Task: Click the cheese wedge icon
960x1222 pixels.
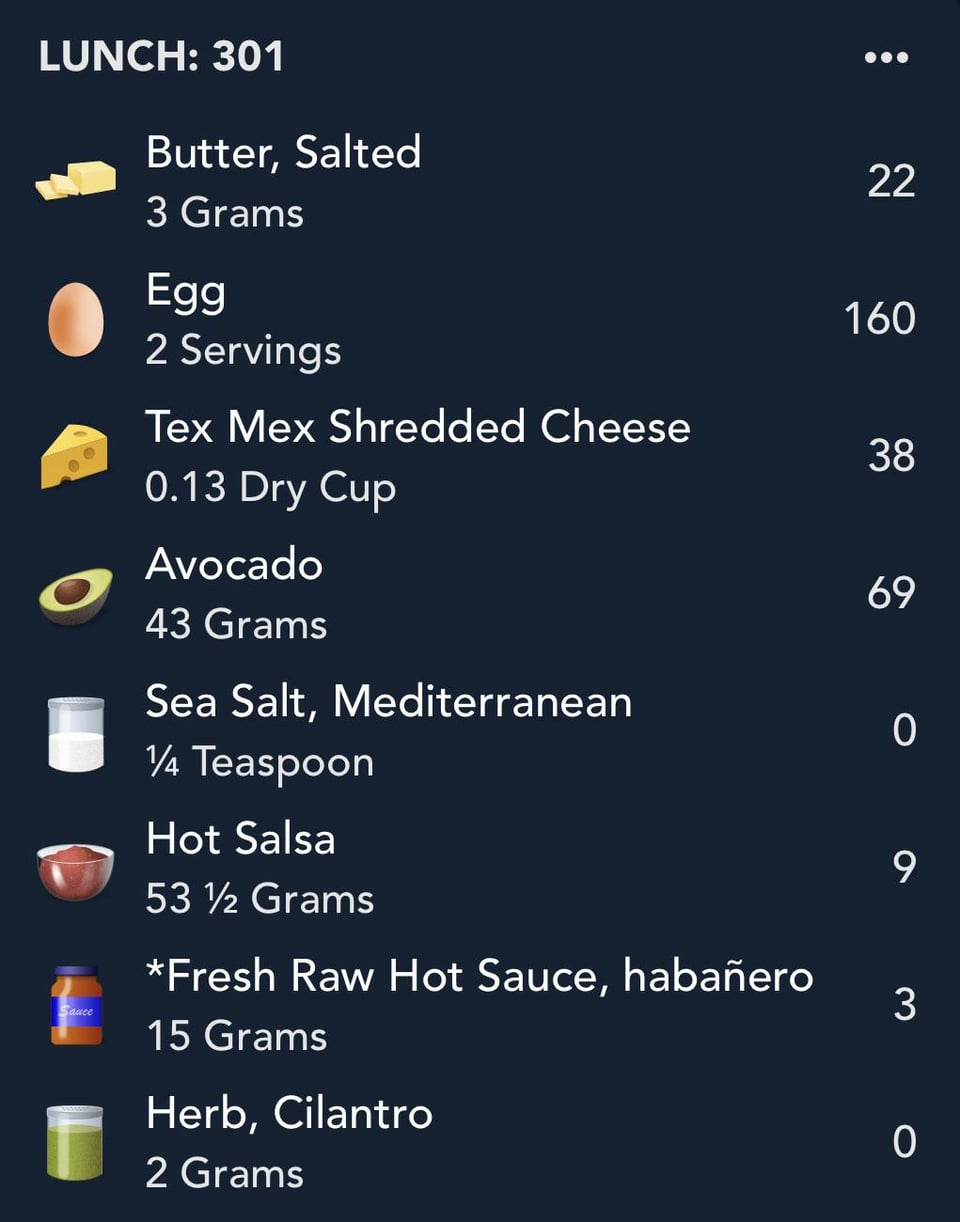Action: [73, 454]
